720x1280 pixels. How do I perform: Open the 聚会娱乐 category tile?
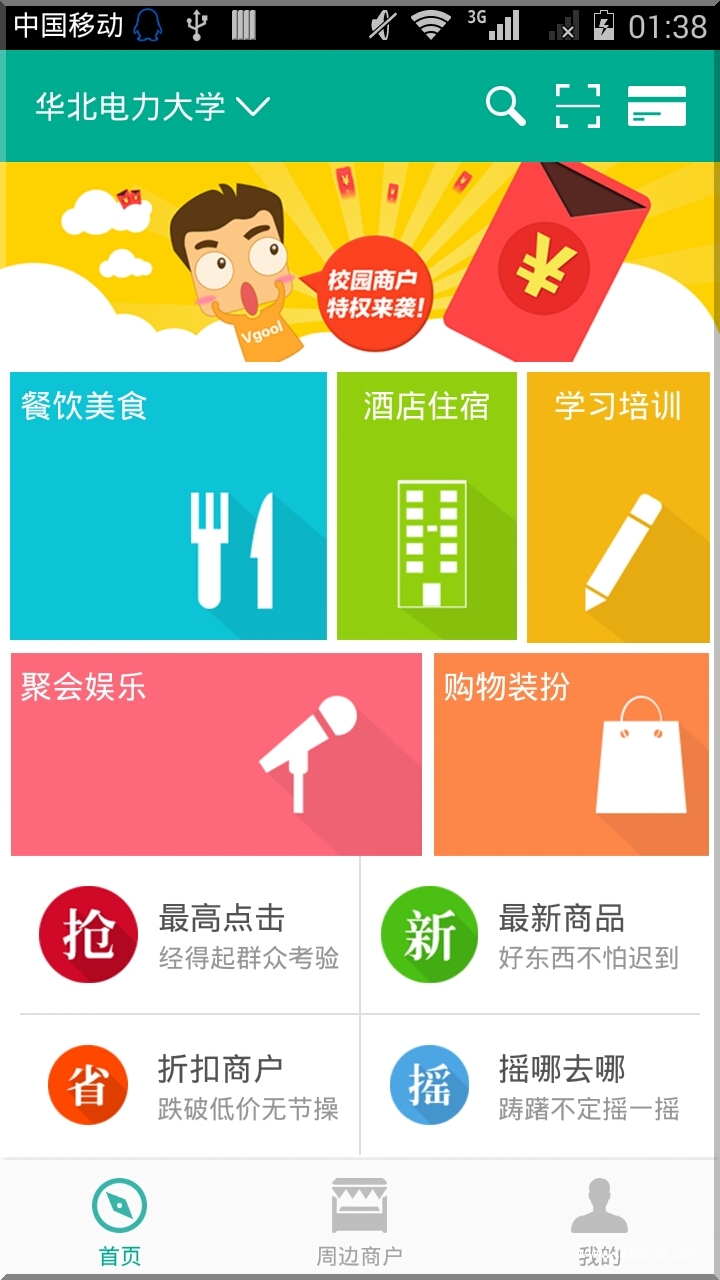point(216,754)
